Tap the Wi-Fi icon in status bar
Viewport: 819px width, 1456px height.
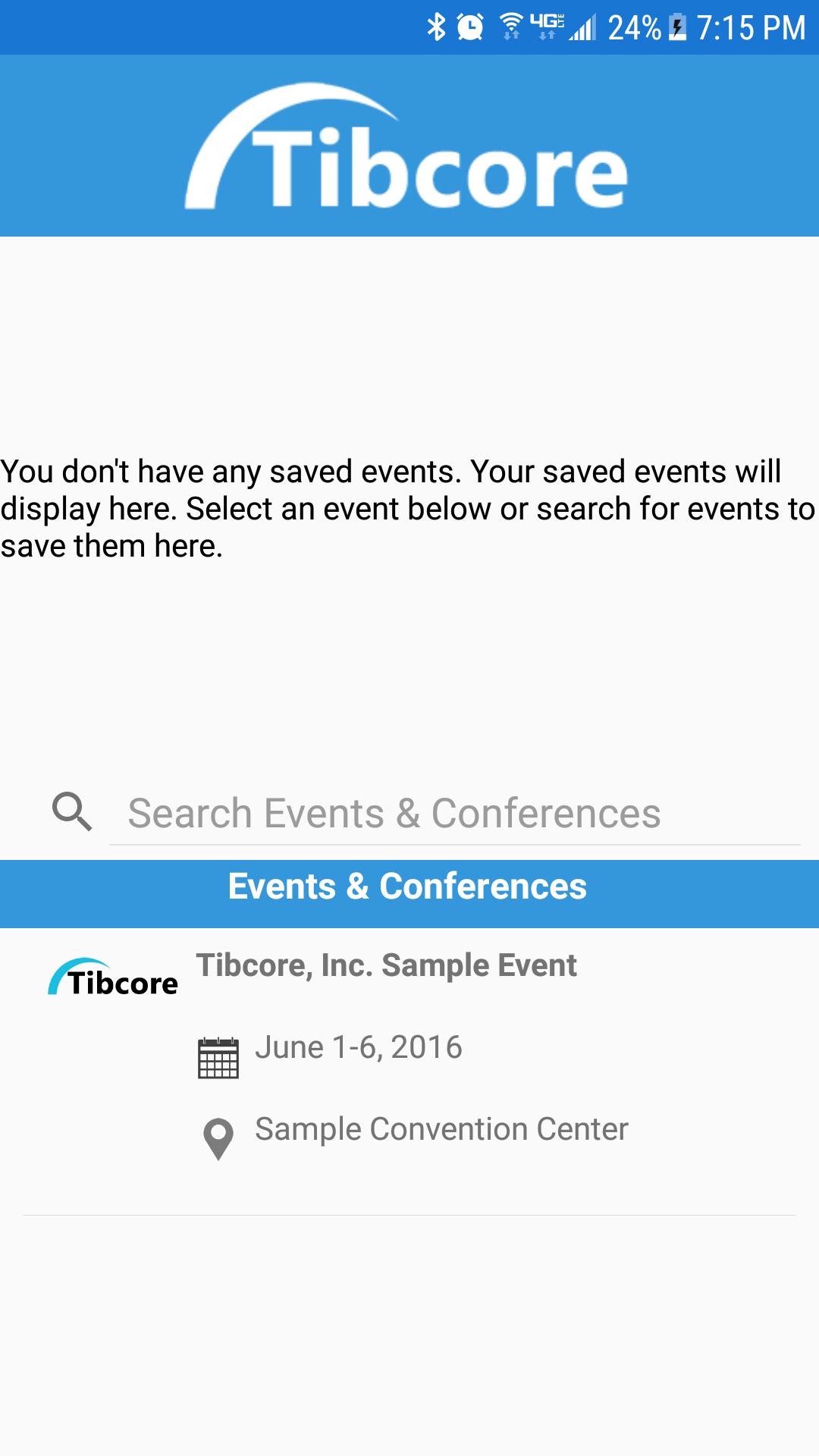point(510,24)
